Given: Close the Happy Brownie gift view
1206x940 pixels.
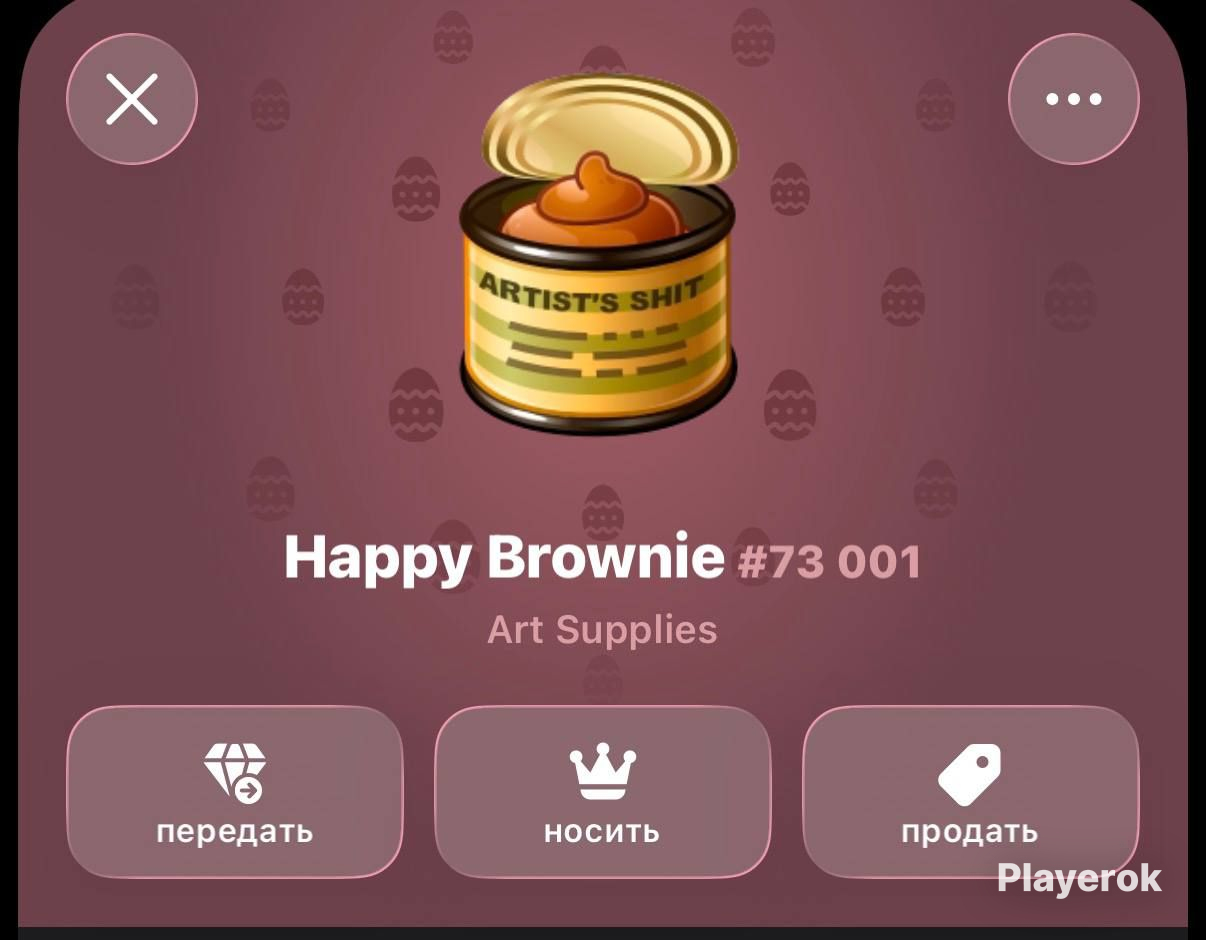Looking at the screenshot, I should [x=132, y=99].
